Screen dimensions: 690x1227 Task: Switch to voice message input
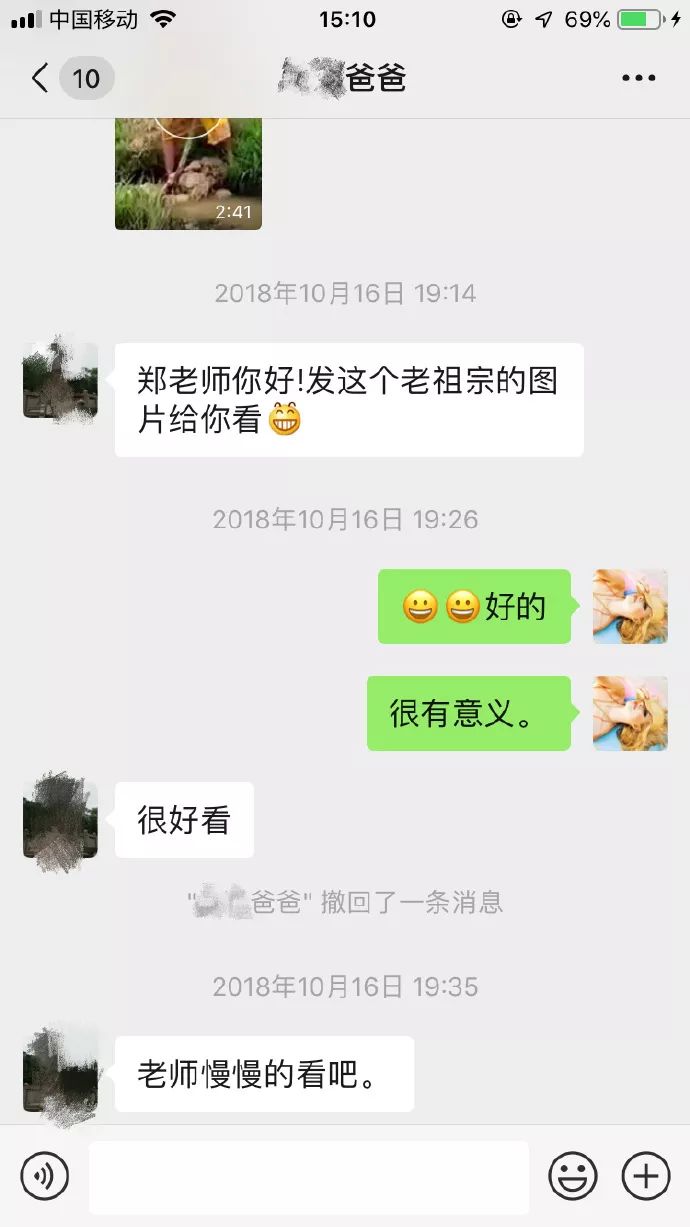45,1176
